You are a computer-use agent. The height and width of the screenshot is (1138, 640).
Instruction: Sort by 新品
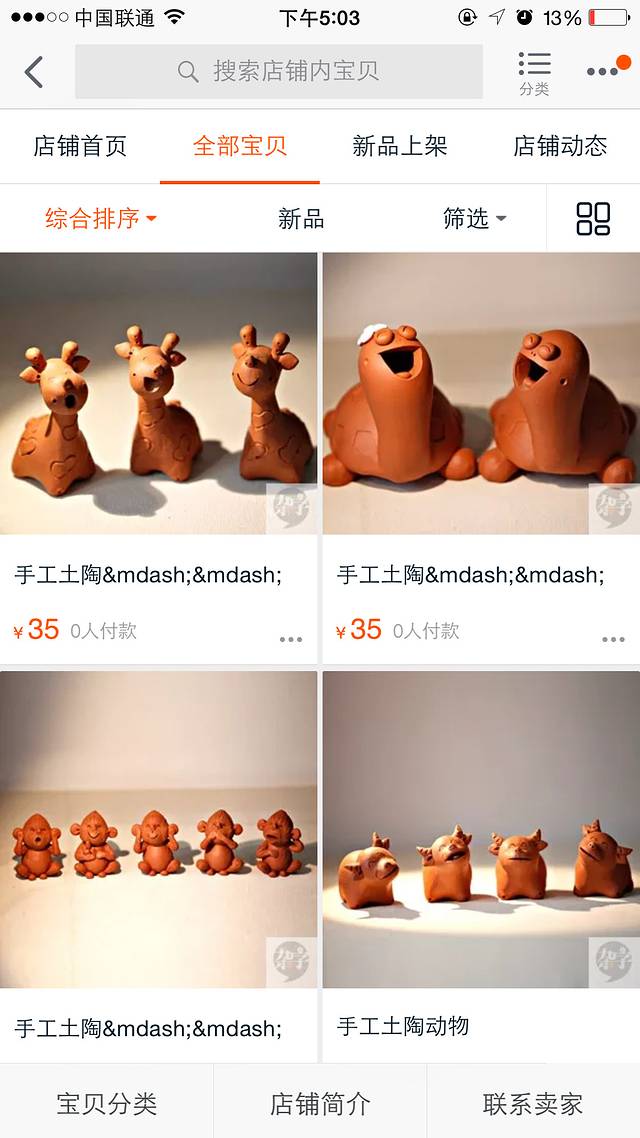pyautogui.click(x=301, y=218)
